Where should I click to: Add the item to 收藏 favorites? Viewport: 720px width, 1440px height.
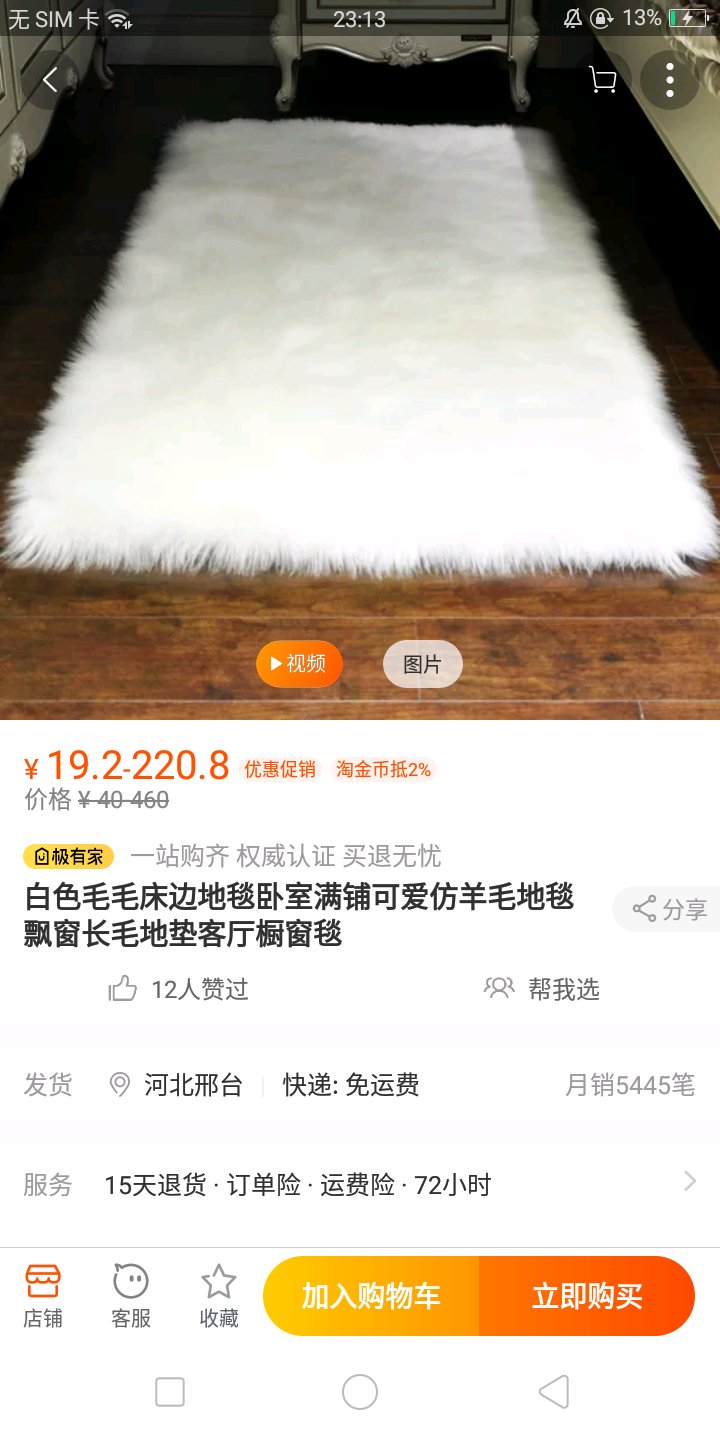[x=219, y=1295]
